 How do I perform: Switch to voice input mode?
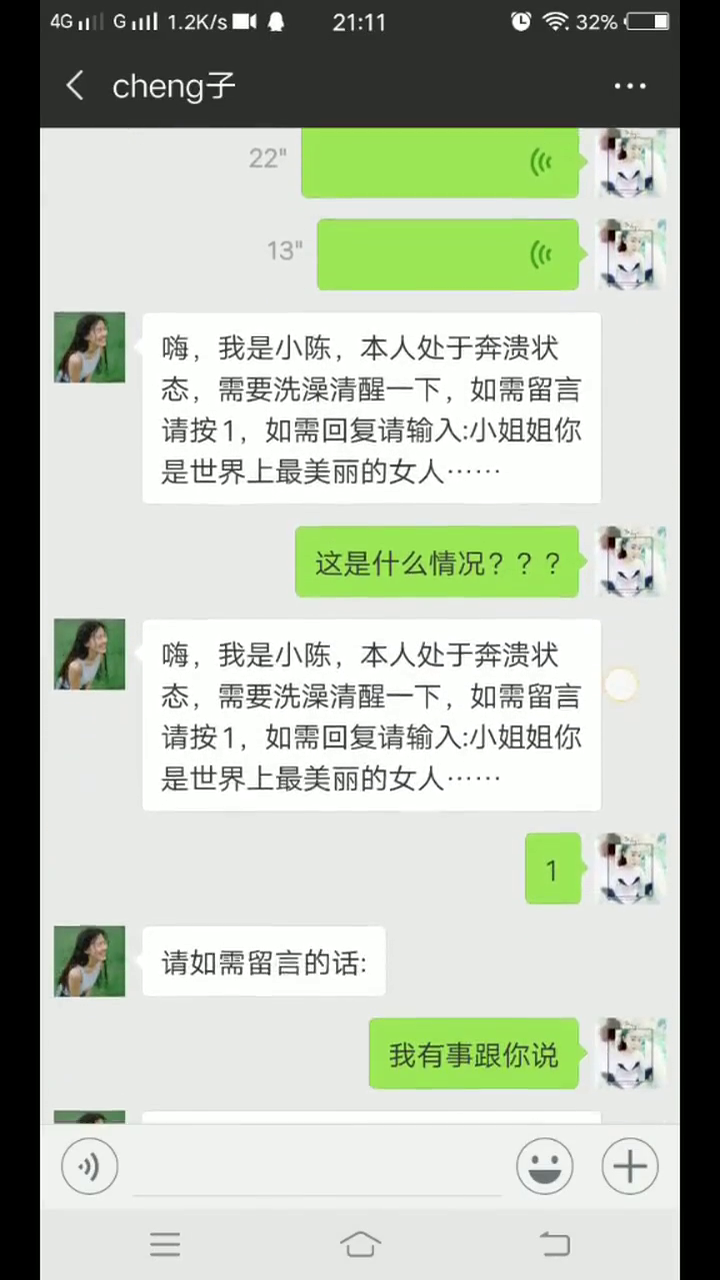tap(89, 1166)
